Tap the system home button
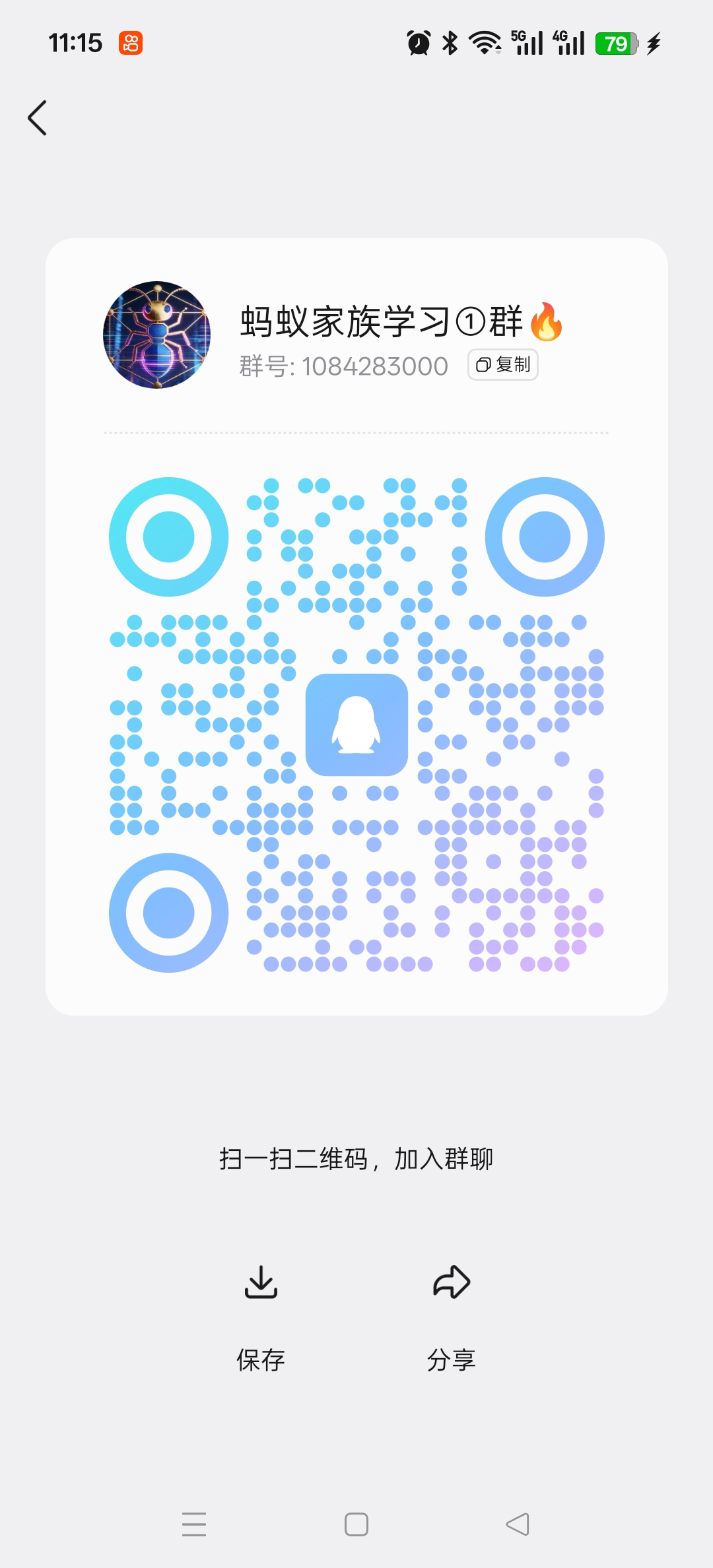Viewport: 713px width, 1568px height. click(356, 1524)
